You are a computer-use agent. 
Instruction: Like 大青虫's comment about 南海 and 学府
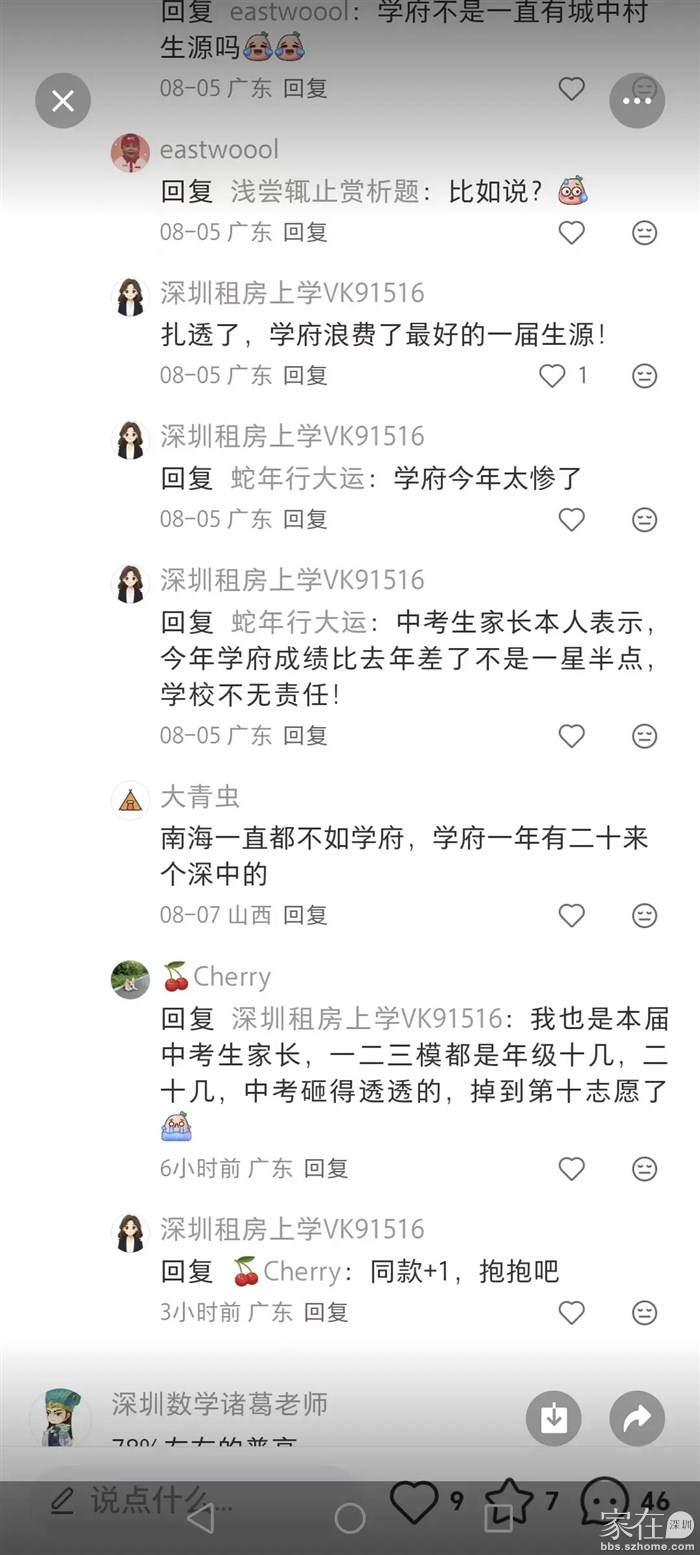coord(571,915)
